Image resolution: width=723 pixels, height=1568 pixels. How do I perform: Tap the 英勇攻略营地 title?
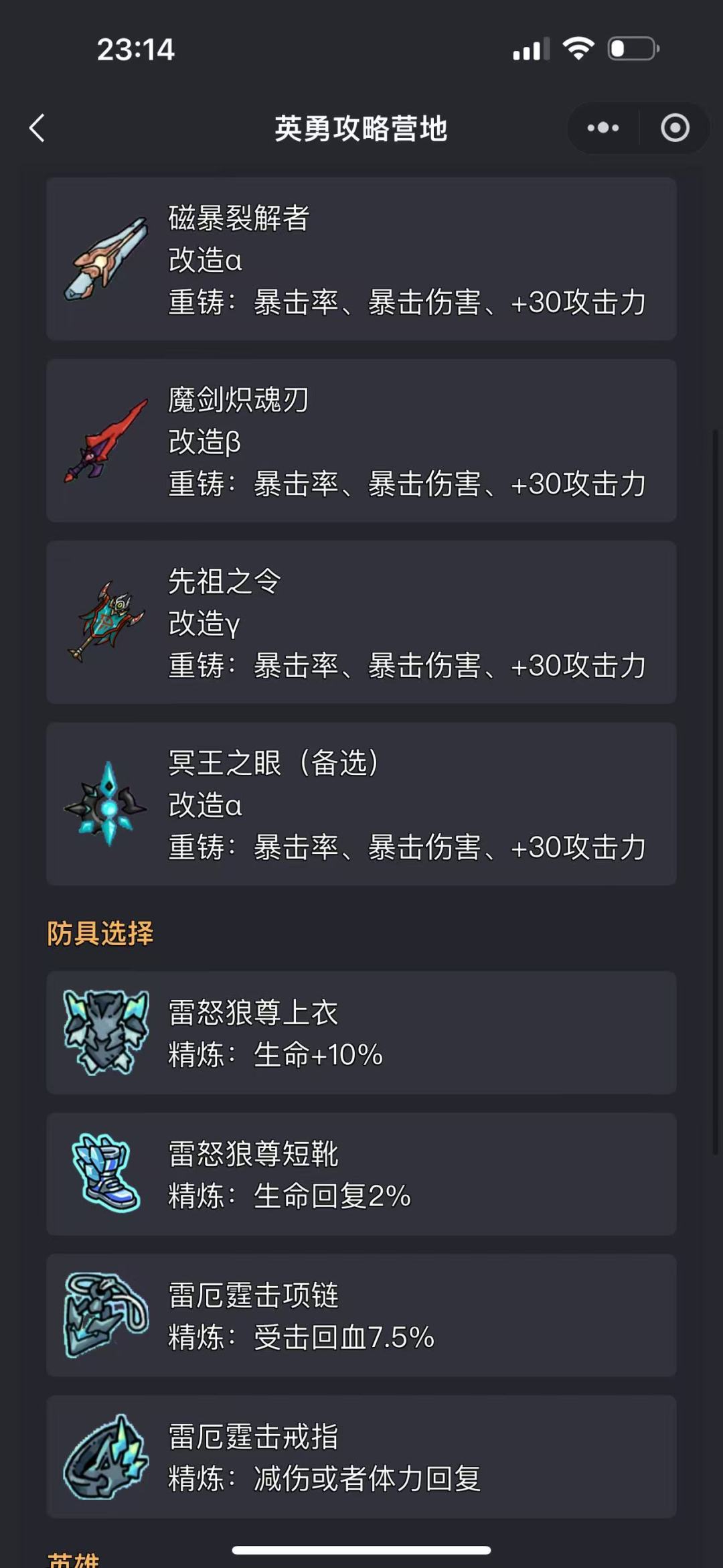point(361,127)
